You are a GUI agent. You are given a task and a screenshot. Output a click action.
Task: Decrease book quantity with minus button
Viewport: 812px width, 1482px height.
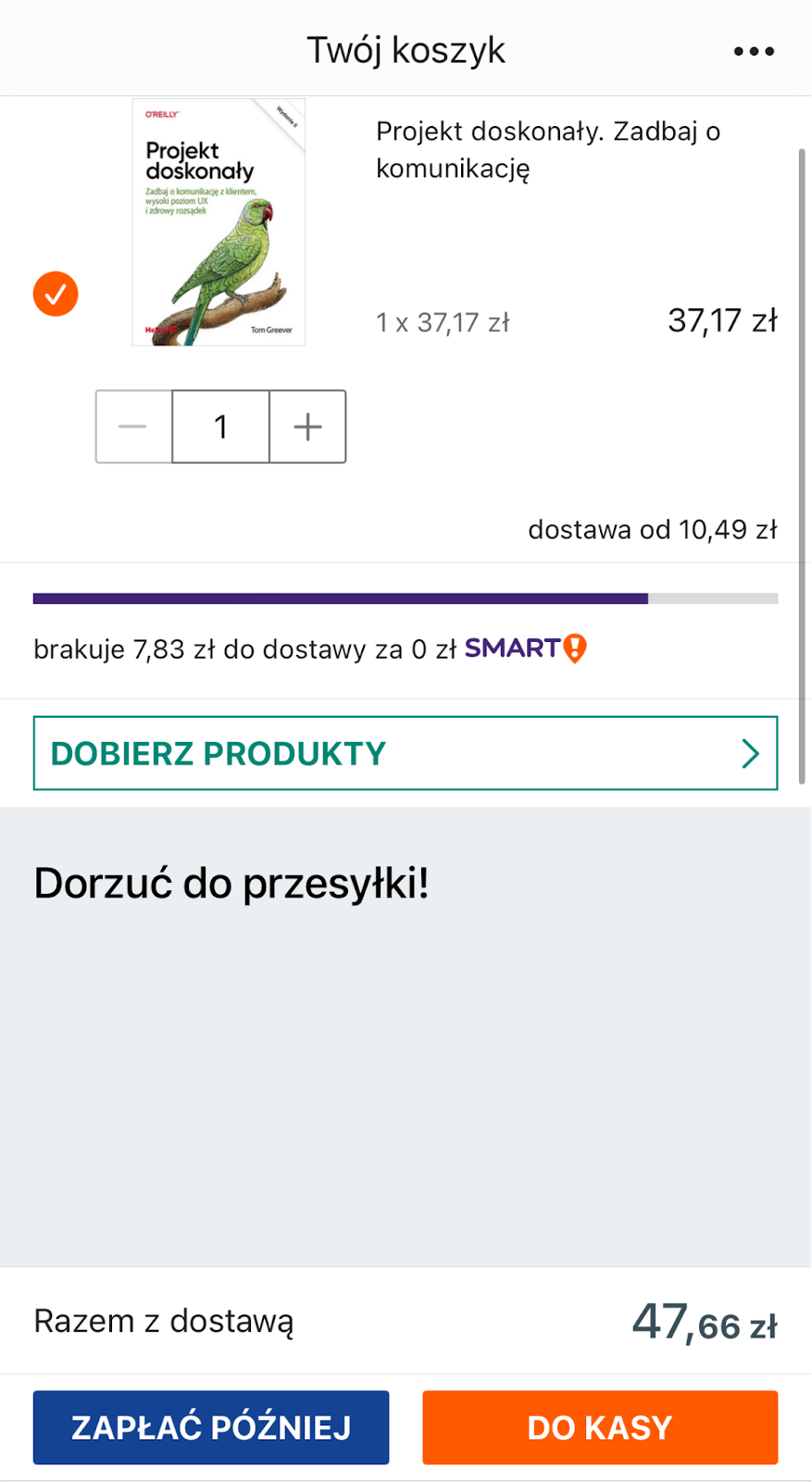click(134, 426)
